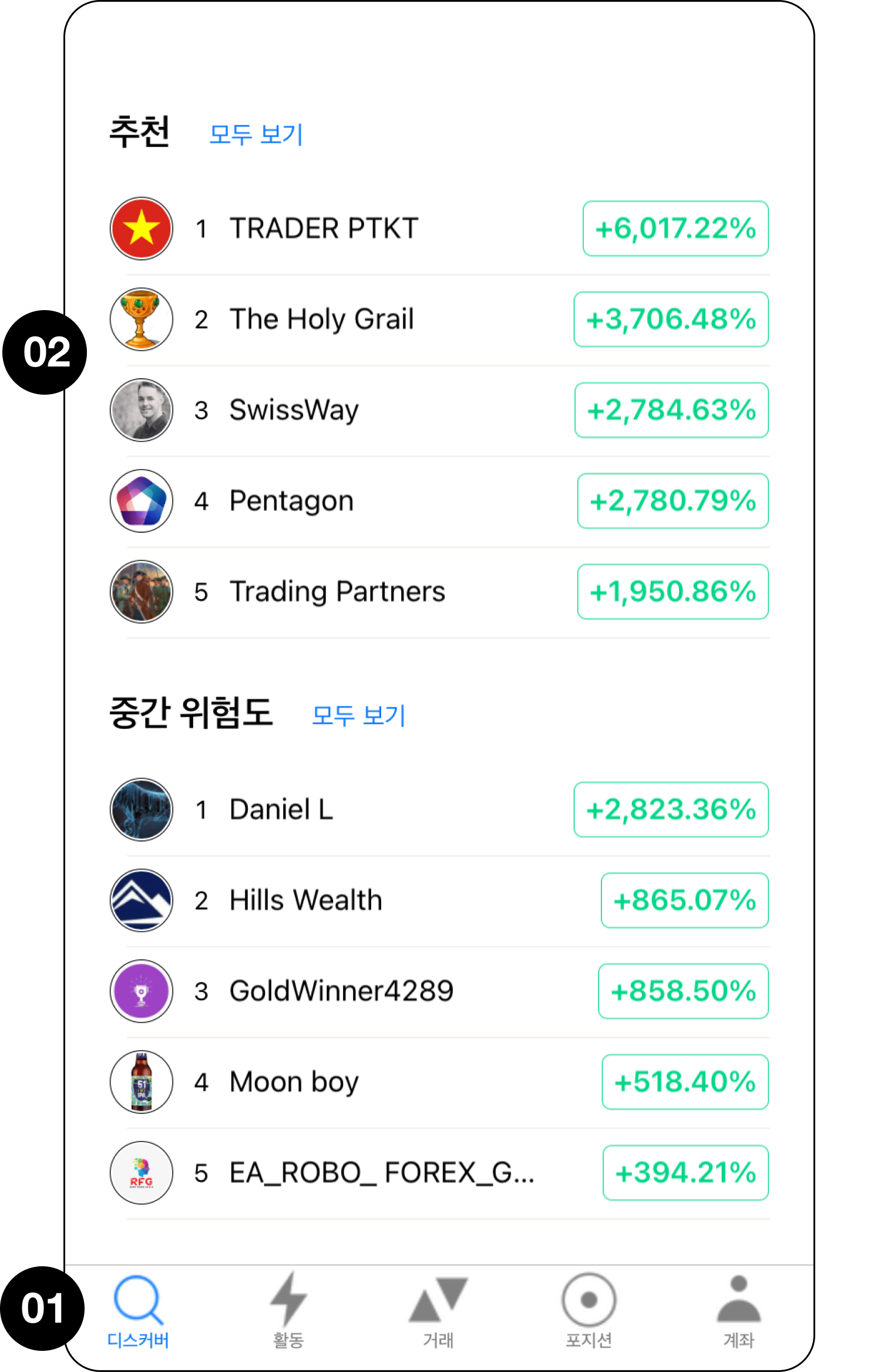The image size is (881, 1372).
Task: Open Daniel L's strategy
Action: (281, 809)
